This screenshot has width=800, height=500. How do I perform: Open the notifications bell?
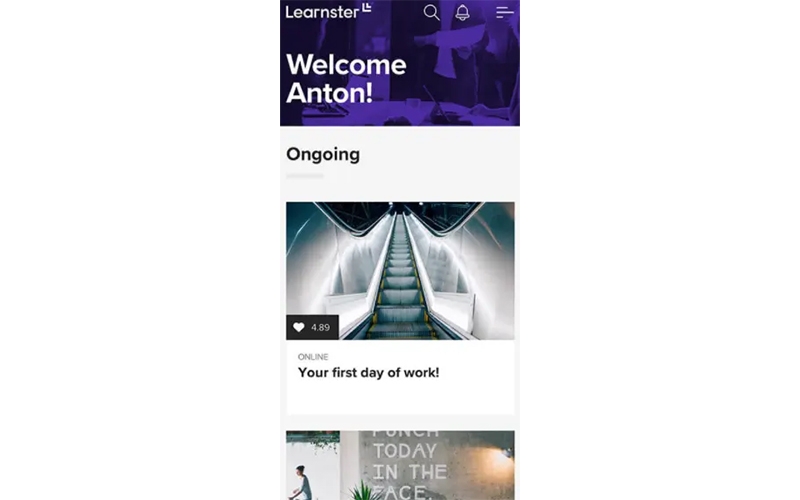tap(462, 12)
